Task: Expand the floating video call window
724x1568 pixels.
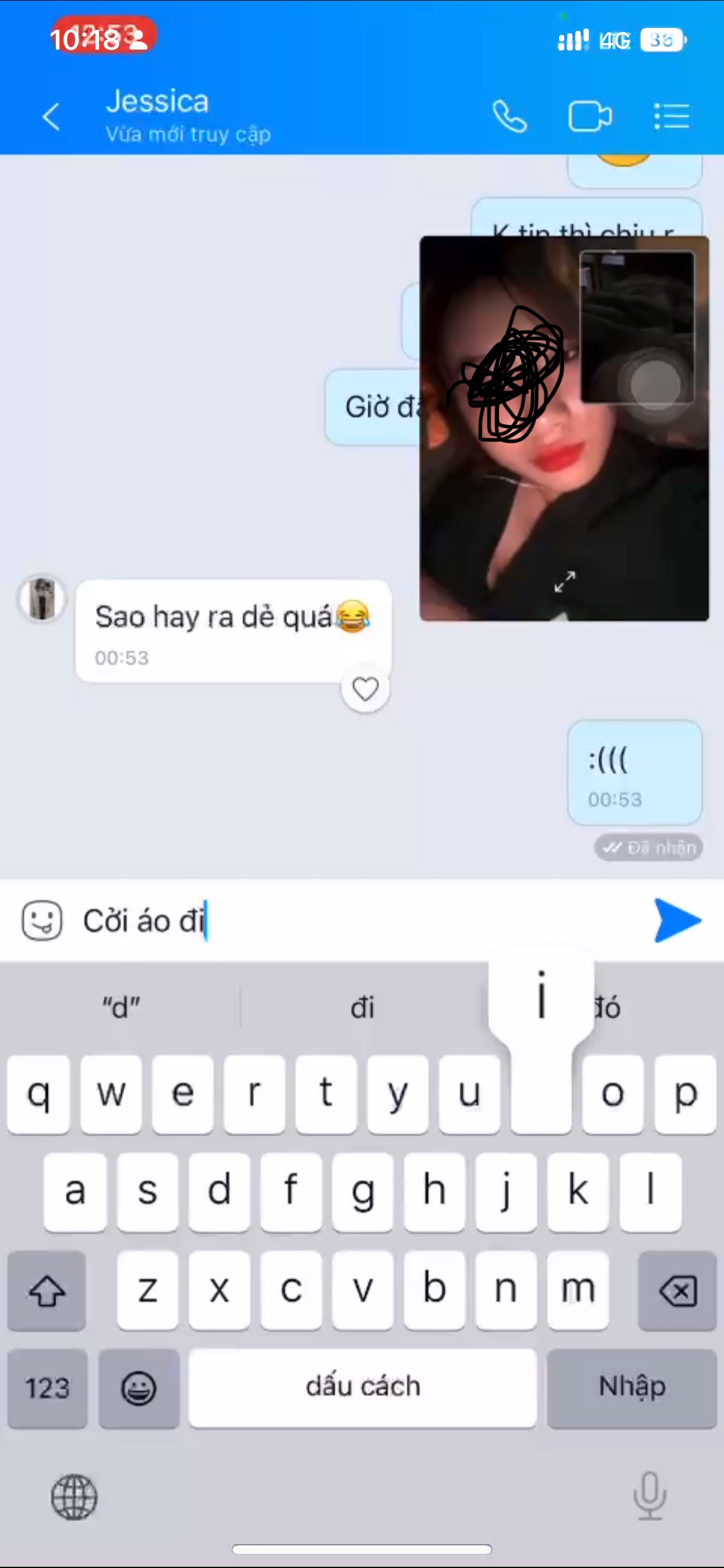Action: pyautogui.click(x=565, y=582)
